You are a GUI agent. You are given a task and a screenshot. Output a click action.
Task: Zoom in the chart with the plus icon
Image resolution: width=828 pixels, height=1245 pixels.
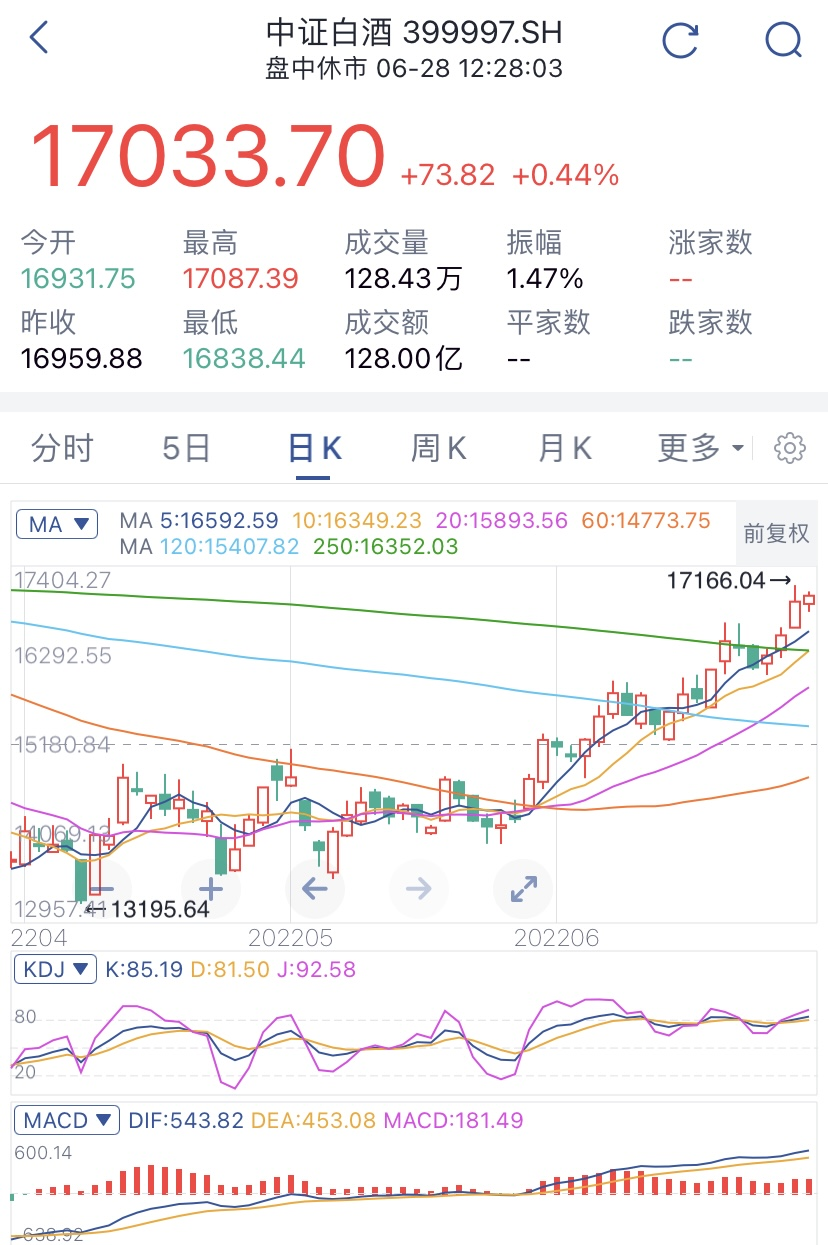click(x=211, y=888)
